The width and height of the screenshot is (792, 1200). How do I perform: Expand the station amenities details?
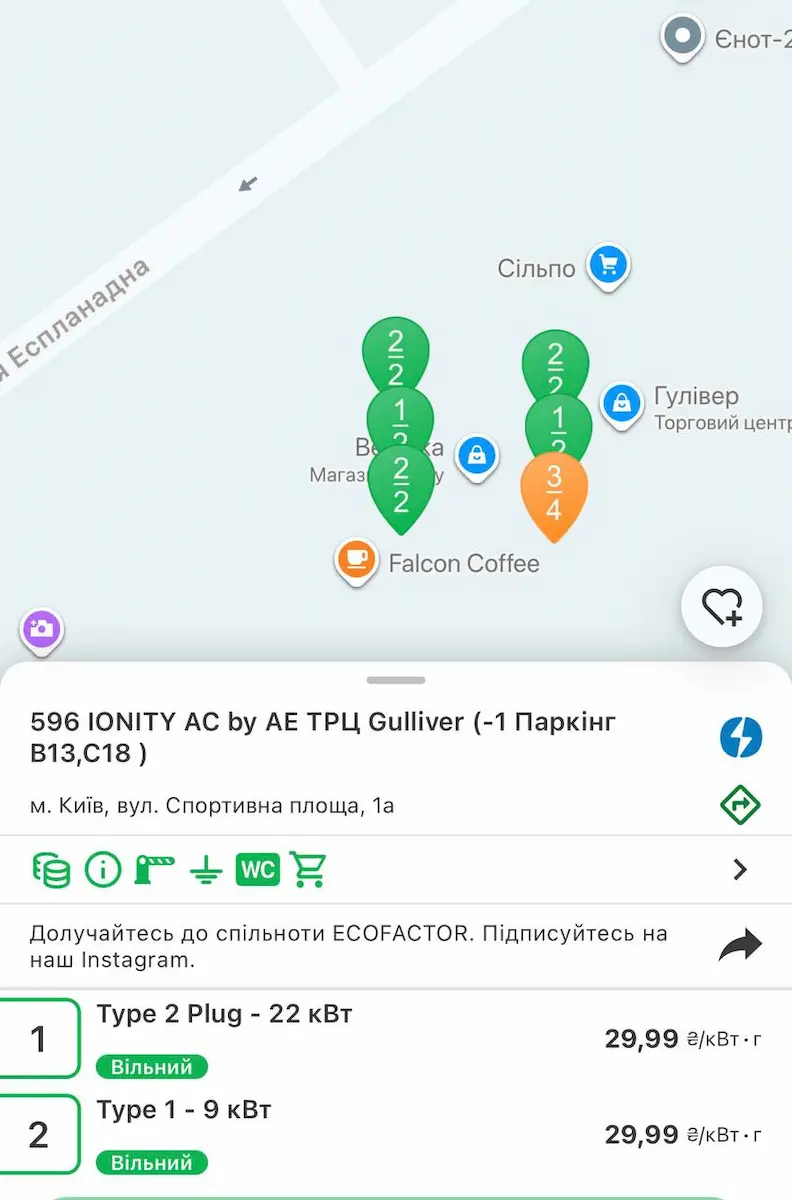point(740,870)
